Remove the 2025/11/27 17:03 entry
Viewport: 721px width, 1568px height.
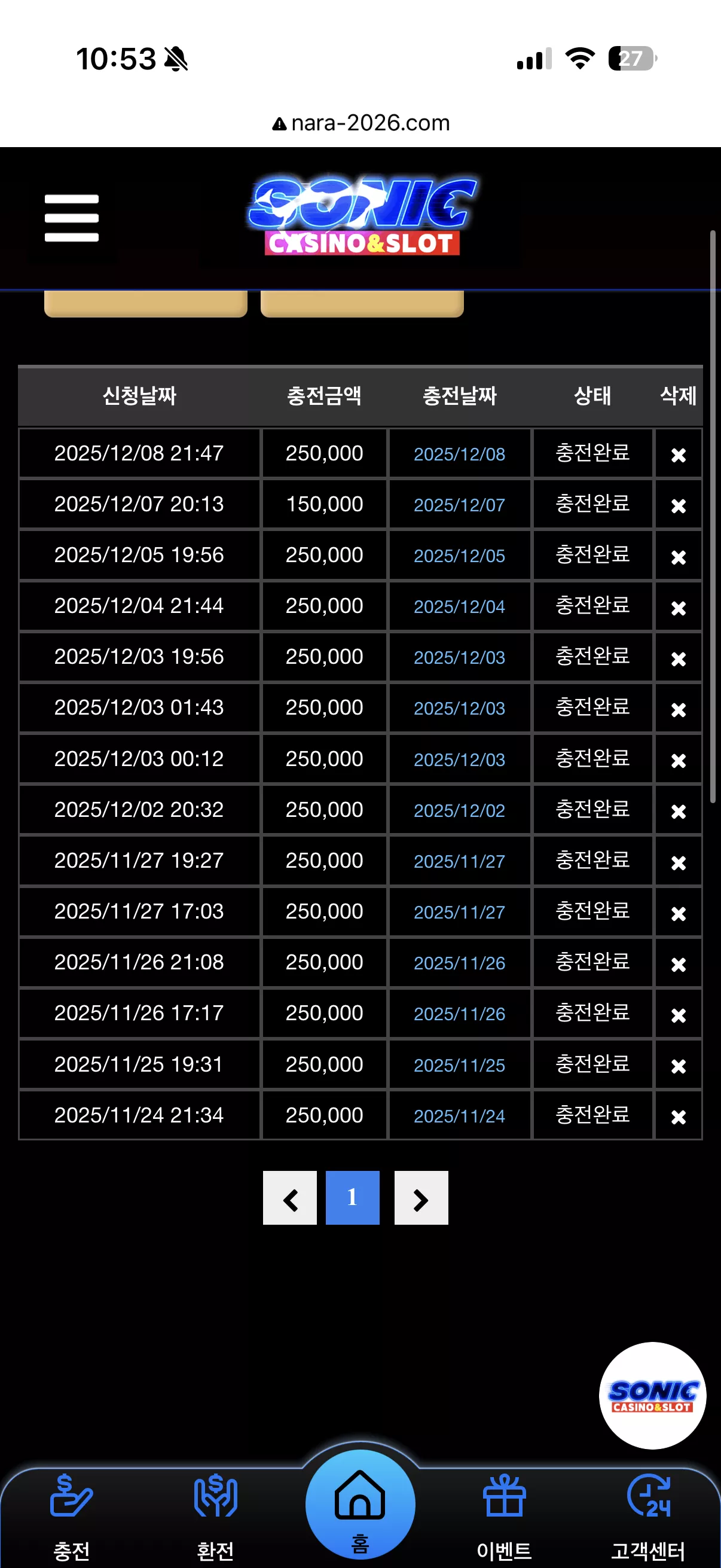pyautogui.click(x=679, y=913)
